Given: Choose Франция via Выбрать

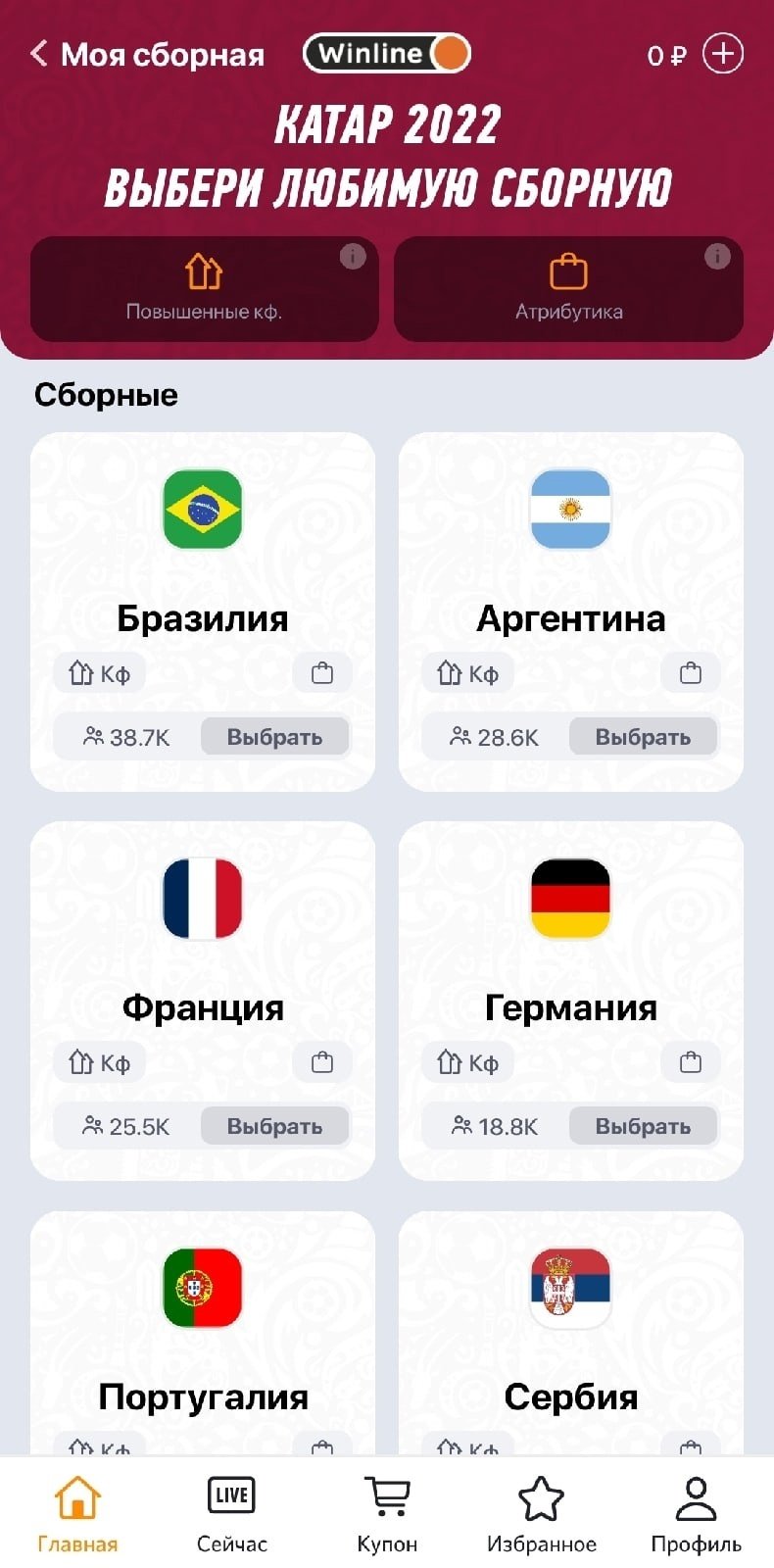Looking at the screenshot, I should point(274,1126).
